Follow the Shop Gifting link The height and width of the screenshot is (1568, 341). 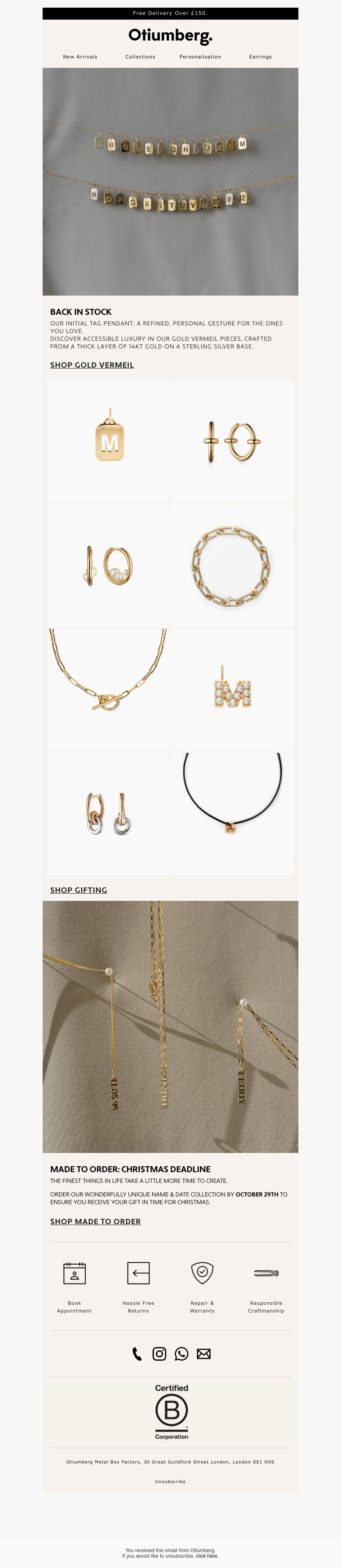coord(78,889)
